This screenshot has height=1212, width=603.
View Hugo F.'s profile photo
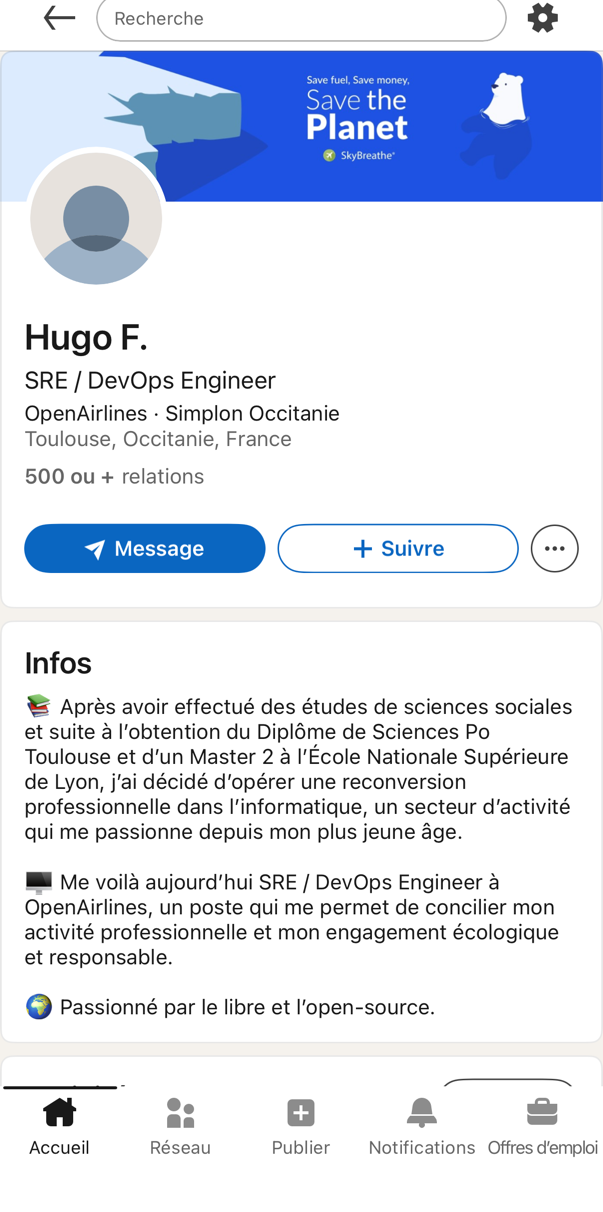click(x=96, y=219)
